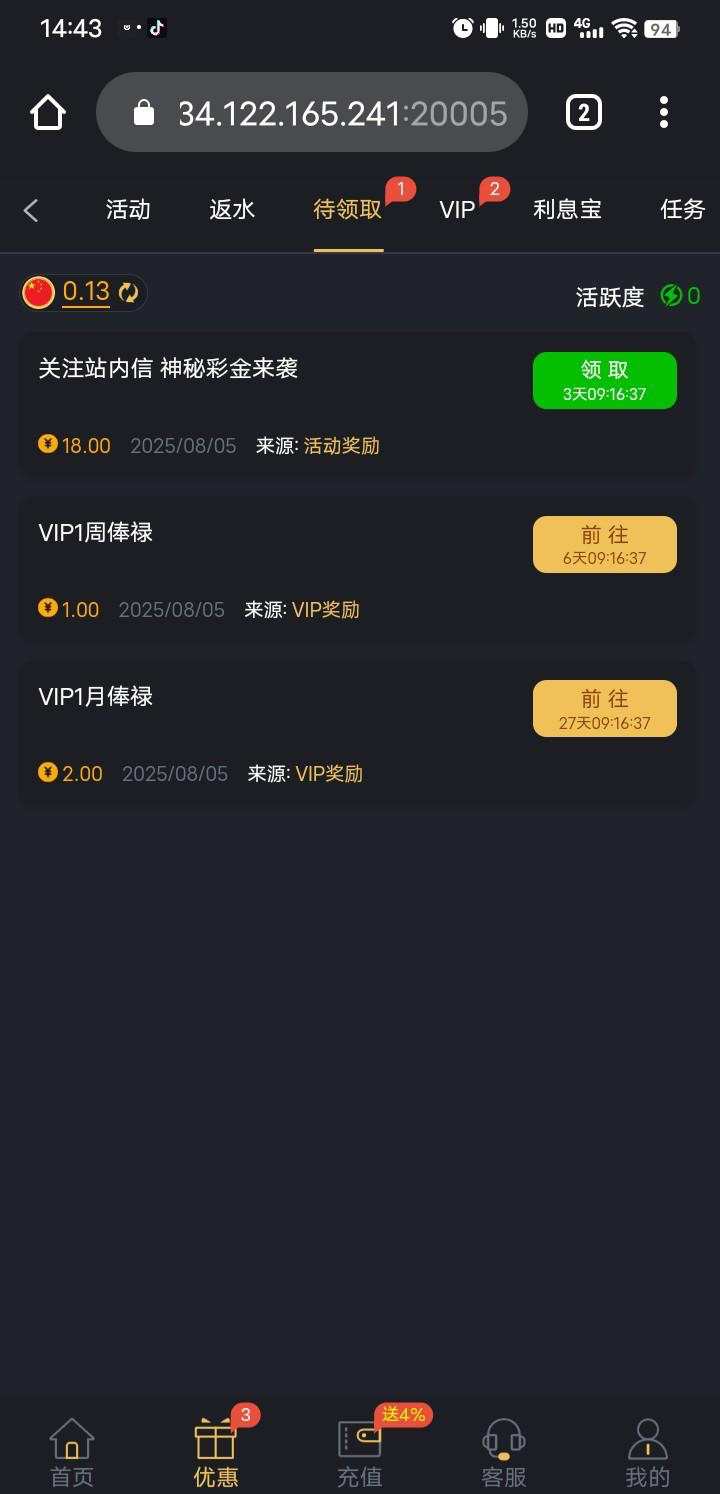Open the 返水 tab
This screenshot has height=1494, width=720.
click(232, 209)
